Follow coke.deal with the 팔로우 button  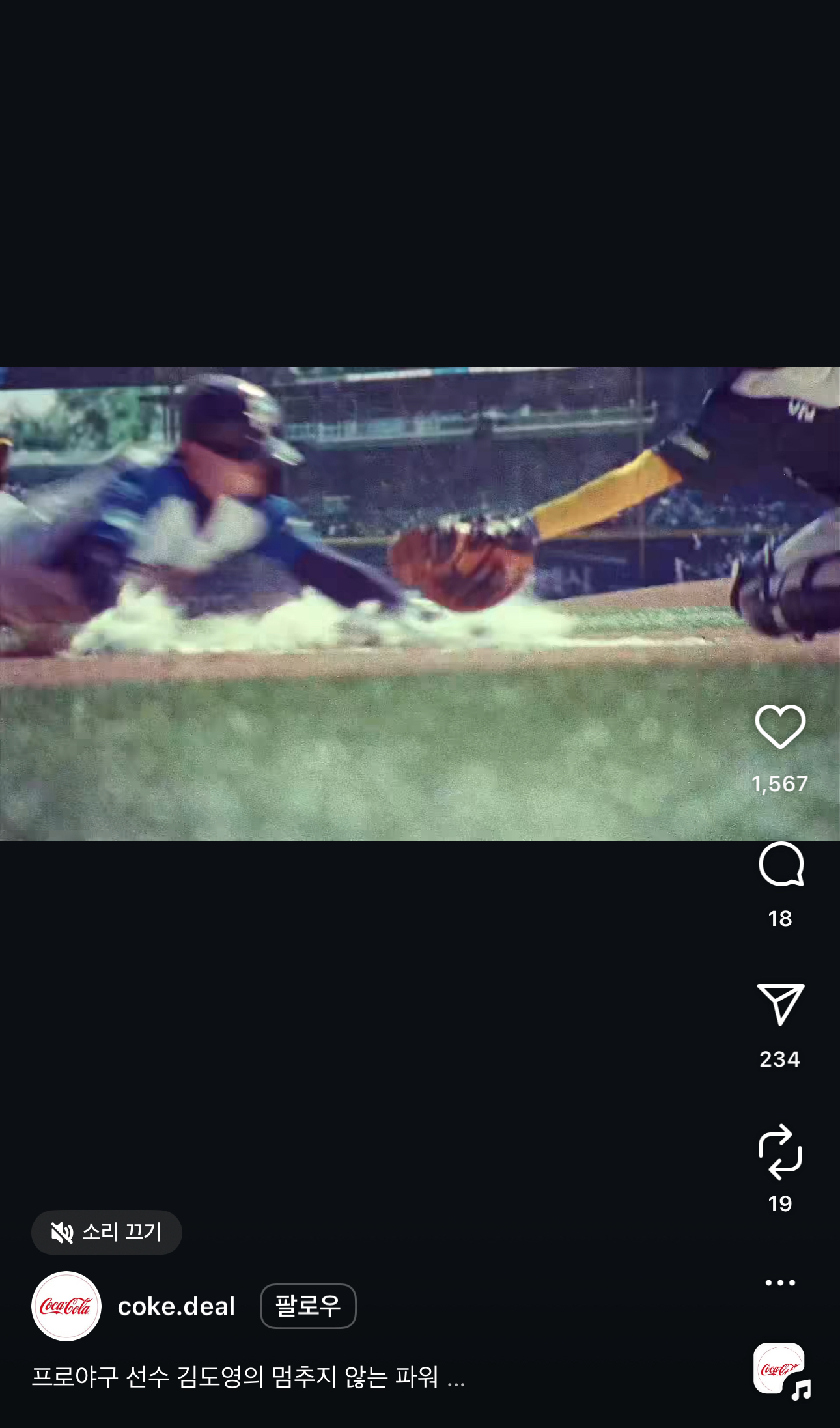point(308,1306)
